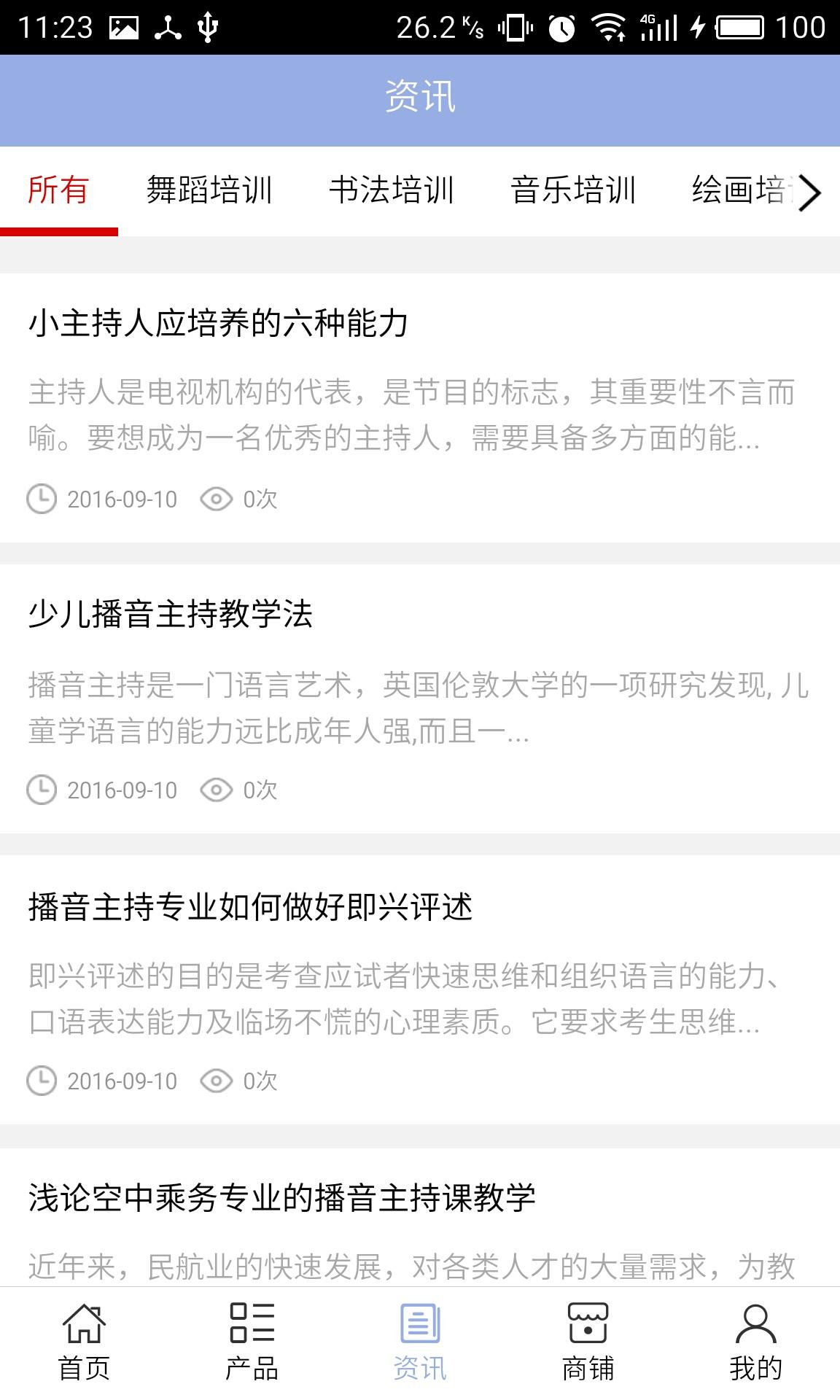Switch to the 音乐培训 tab
This screenshot has height=1400, width=840.
click(573, 191)
